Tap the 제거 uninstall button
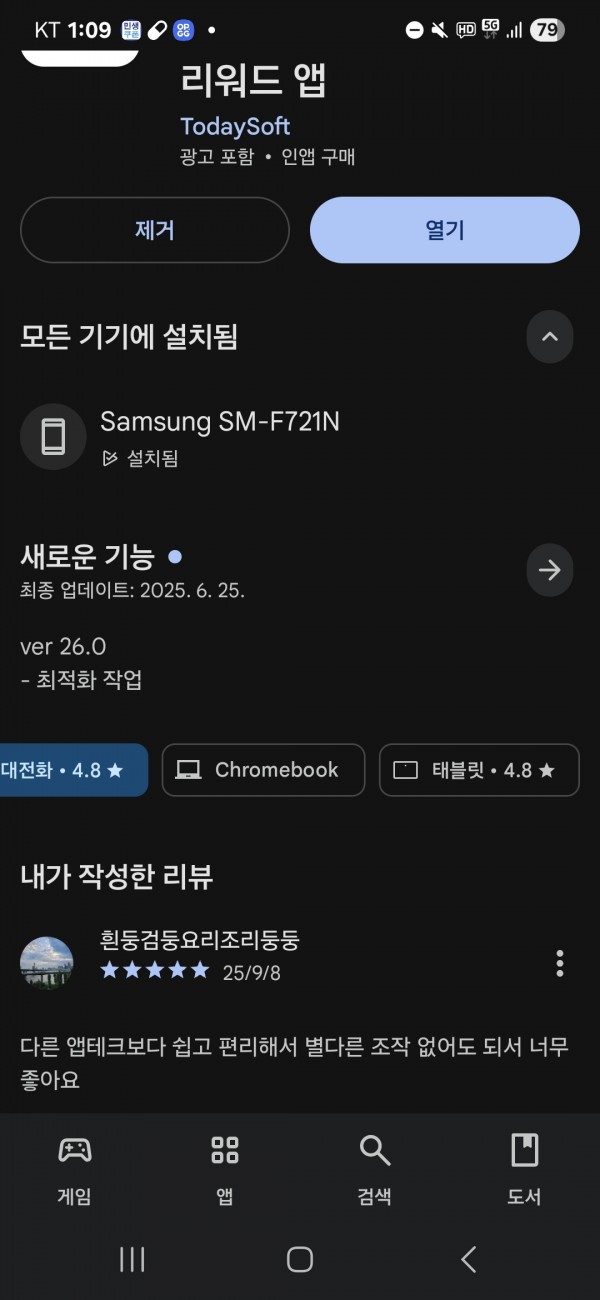This screenshot has width=600, height=1300. pyautogui.click(x=155, y=230)
